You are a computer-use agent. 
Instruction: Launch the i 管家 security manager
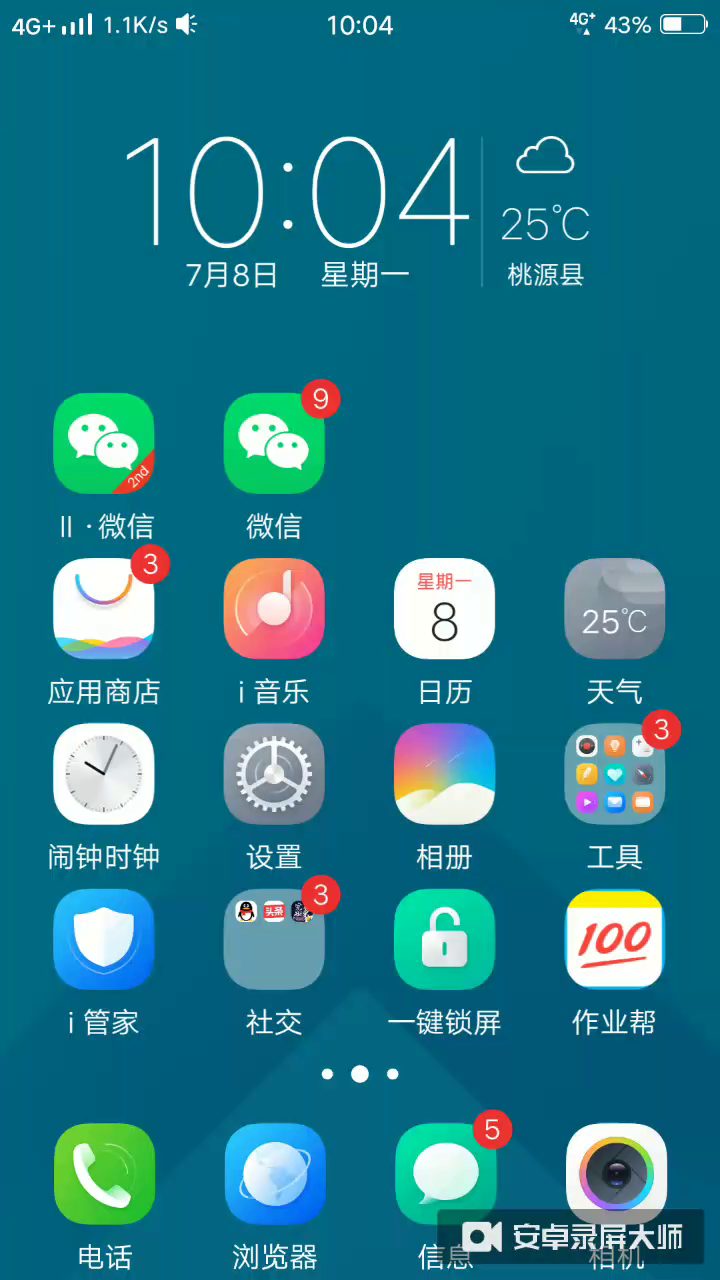point(104,940)
